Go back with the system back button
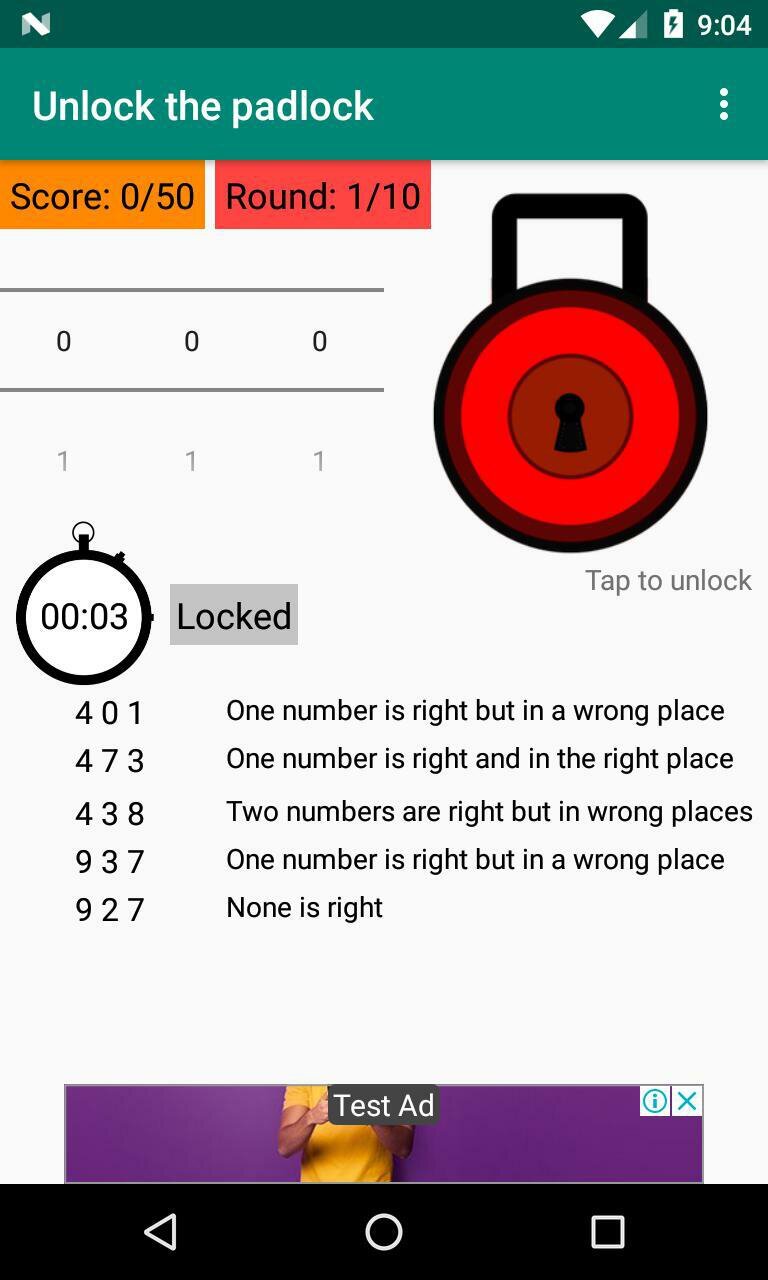The image size is (768, 1280). click(x=161, y=1232)
